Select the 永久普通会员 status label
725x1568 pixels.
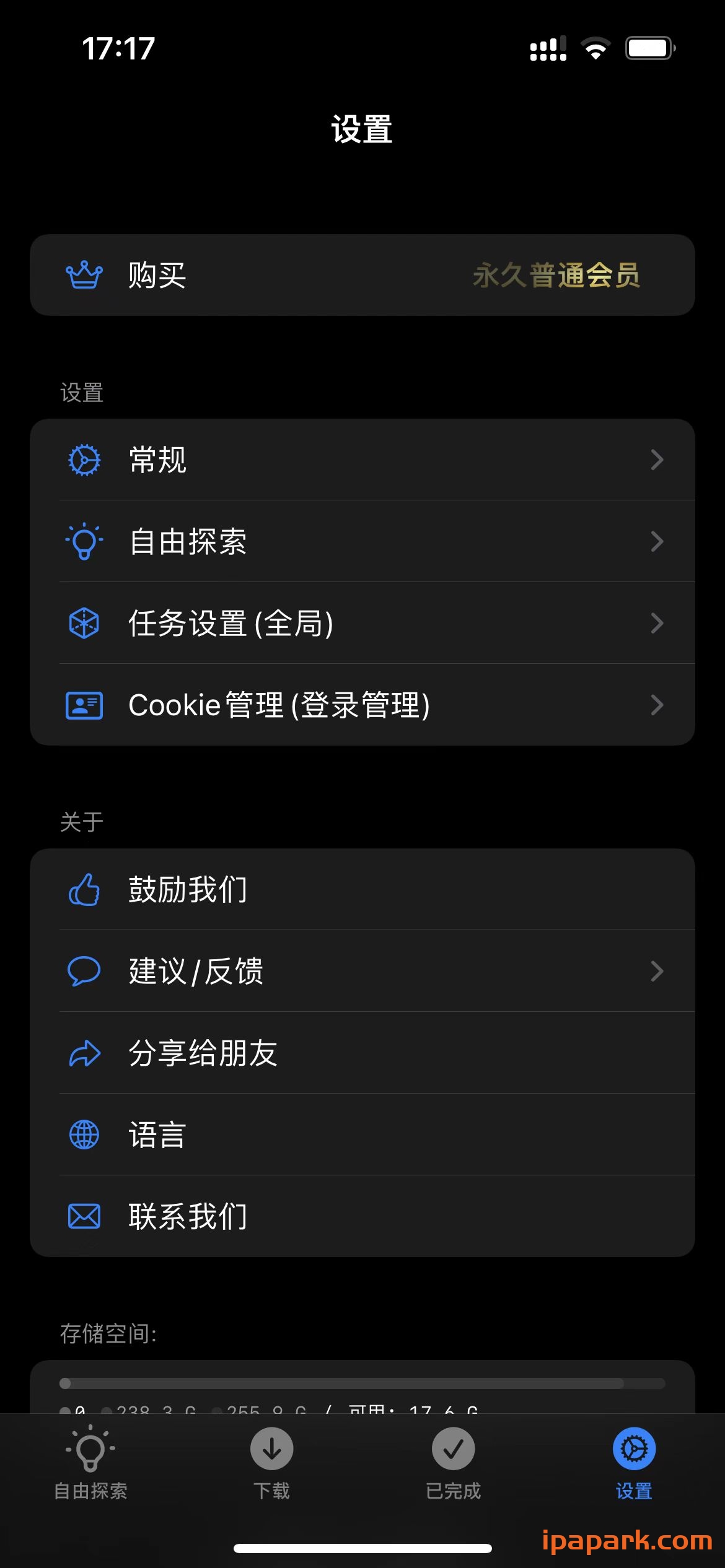(x=557, y=274)
